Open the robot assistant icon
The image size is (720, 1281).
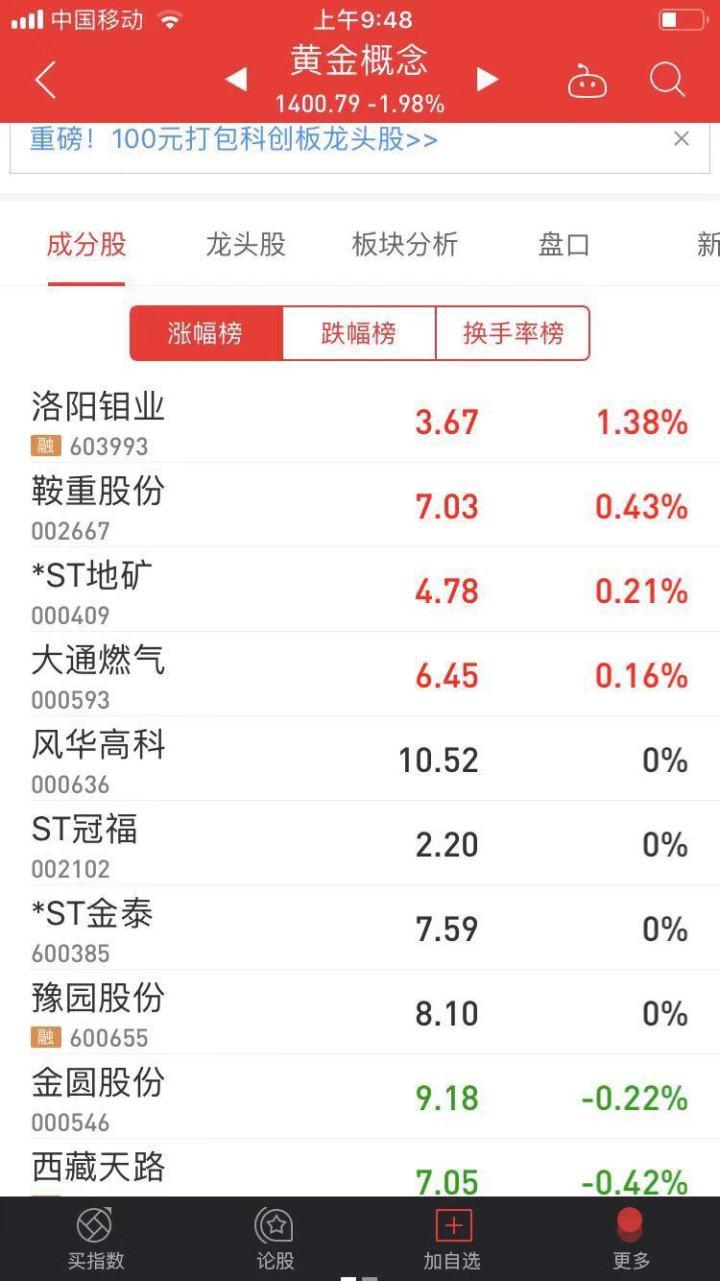tap(587, 82)
